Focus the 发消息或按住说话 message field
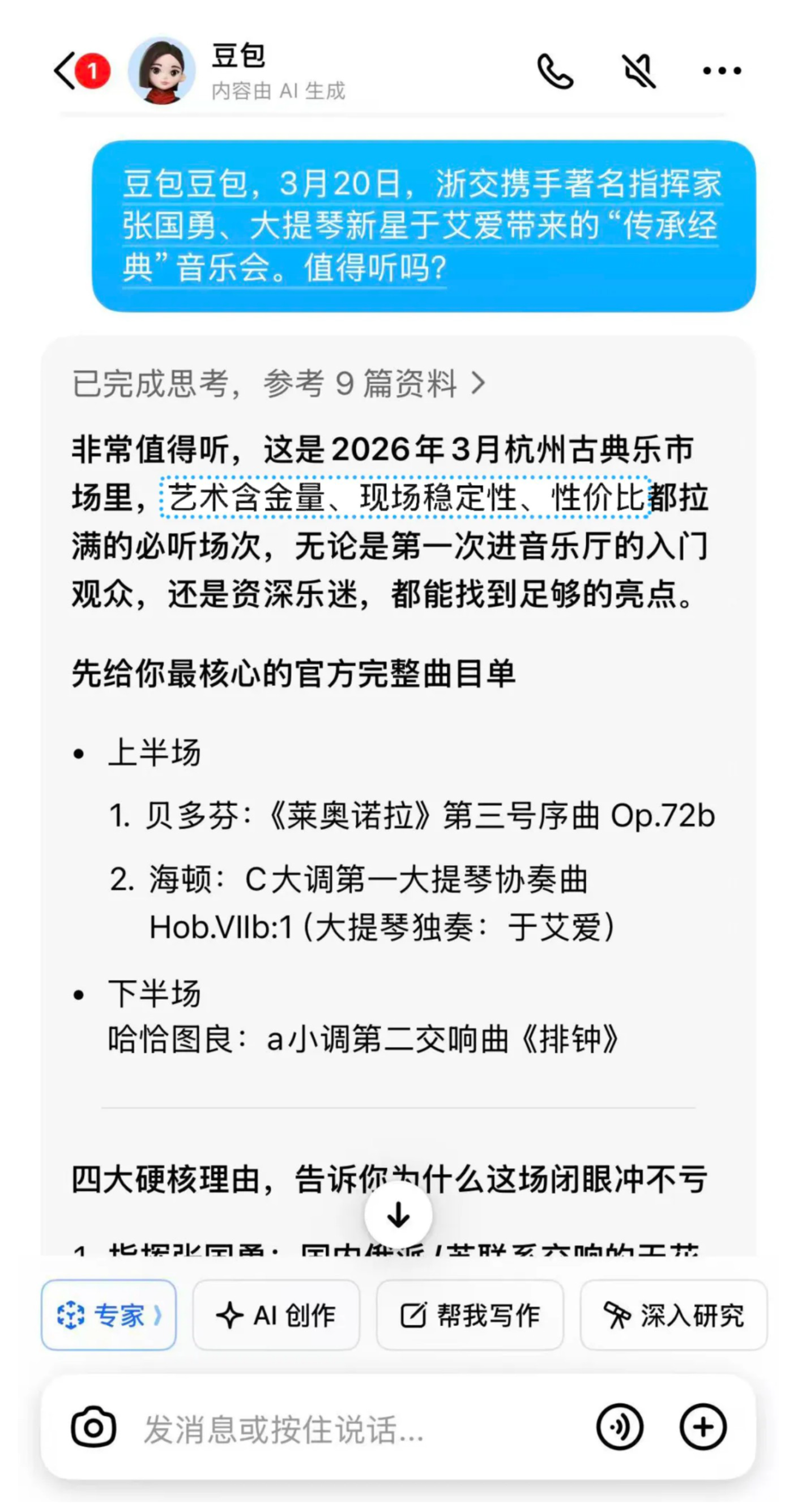This screenshot has width=789, height=1512. (x=352, y=1428)
